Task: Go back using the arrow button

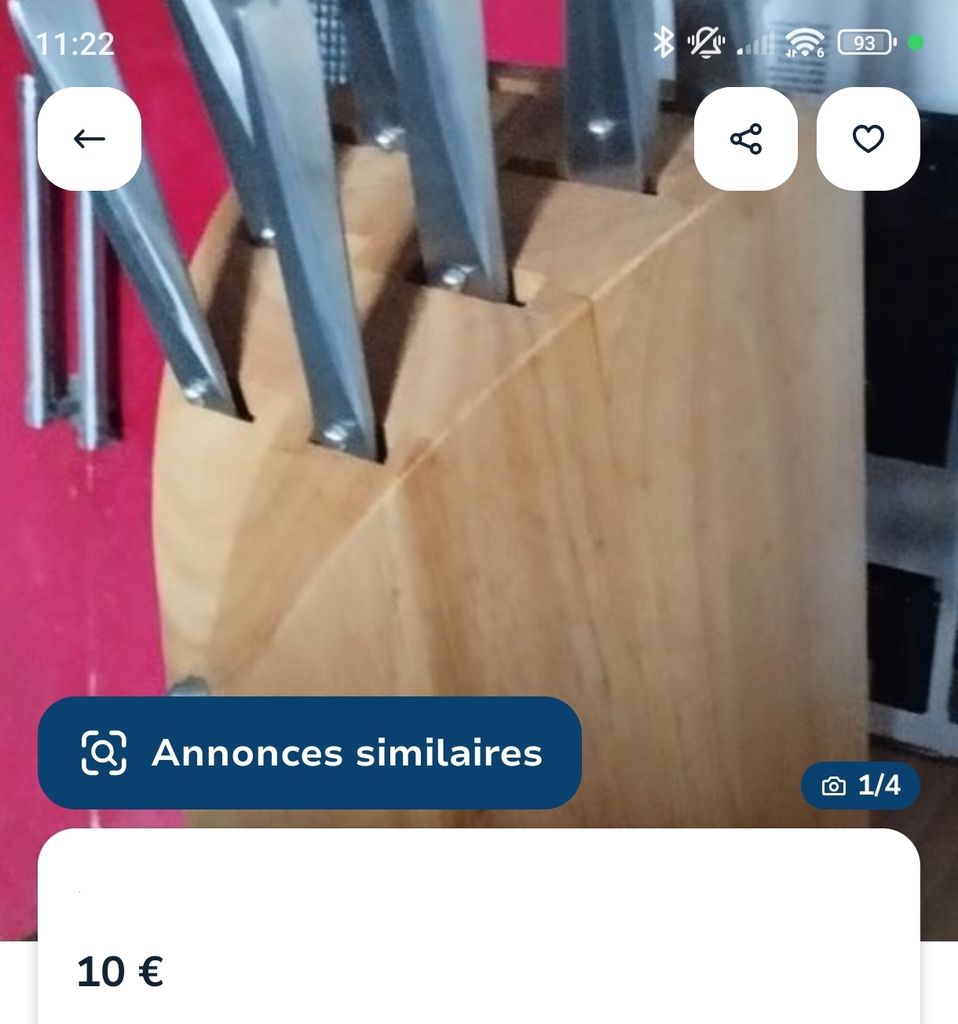Action: (x=89, y=139)
